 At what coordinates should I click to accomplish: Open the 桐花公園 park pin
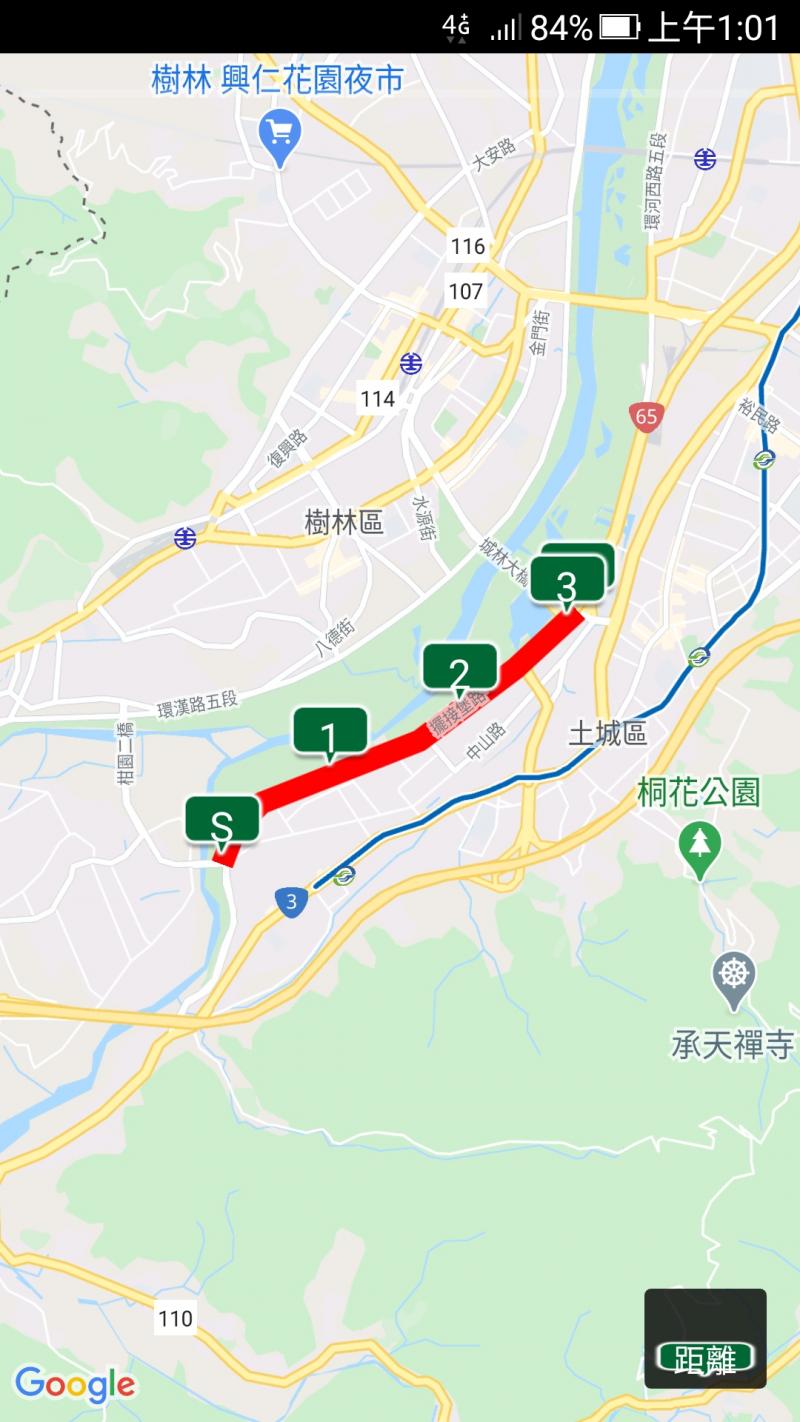(x=699, y=843)
